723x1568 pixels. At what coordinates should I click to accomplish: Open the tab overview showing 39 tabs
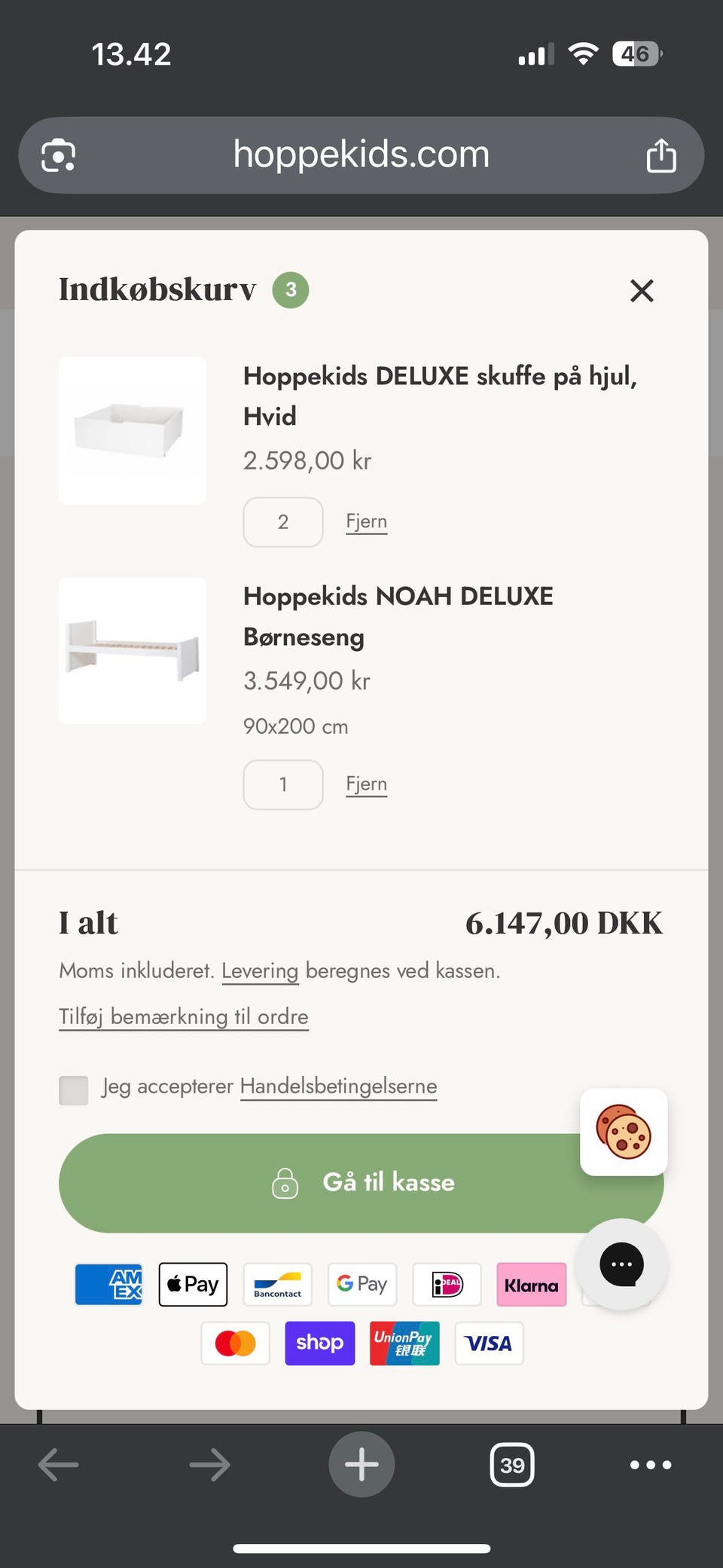(x=512, y=1464)
